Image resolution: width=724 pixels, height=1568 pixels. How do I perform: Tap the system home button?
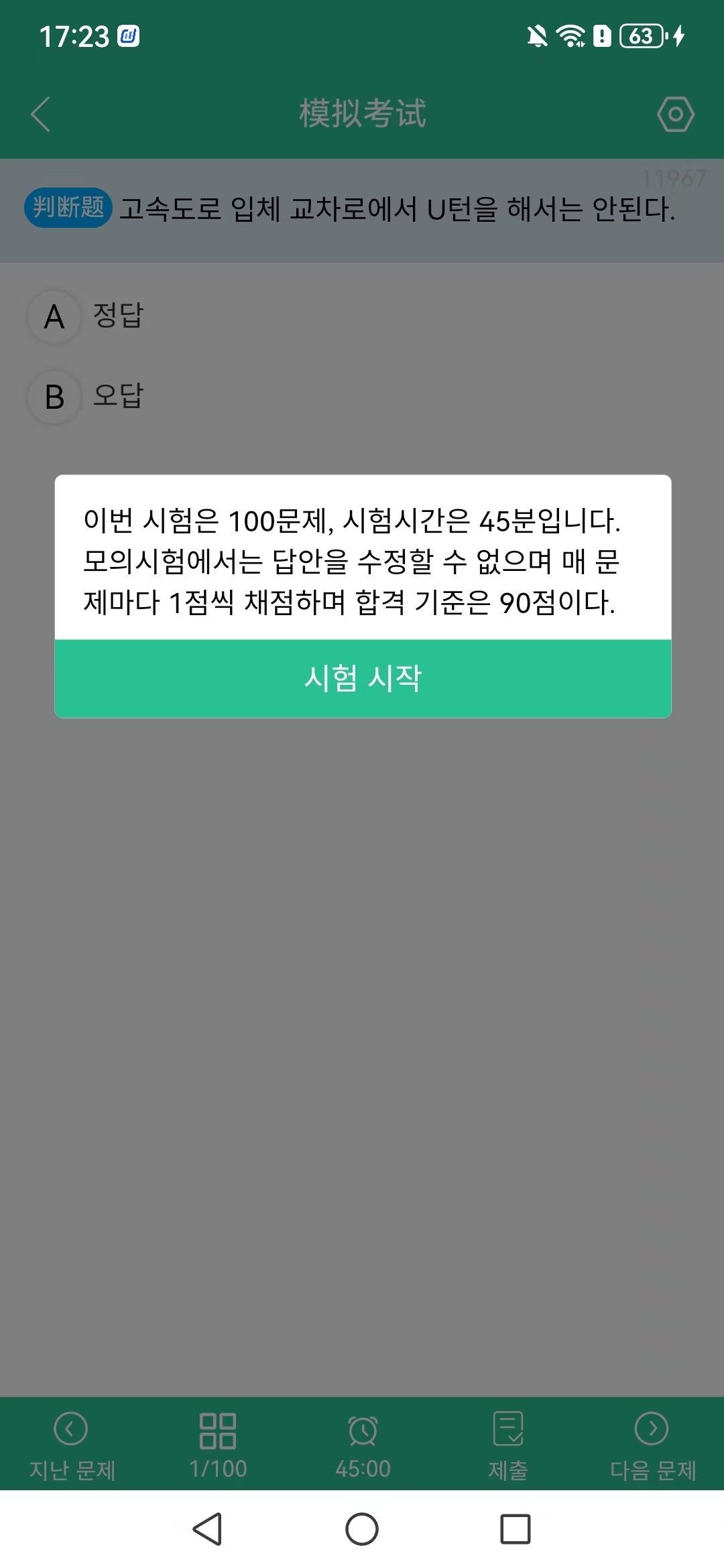pyautogui.click(x=362, y=1529)
